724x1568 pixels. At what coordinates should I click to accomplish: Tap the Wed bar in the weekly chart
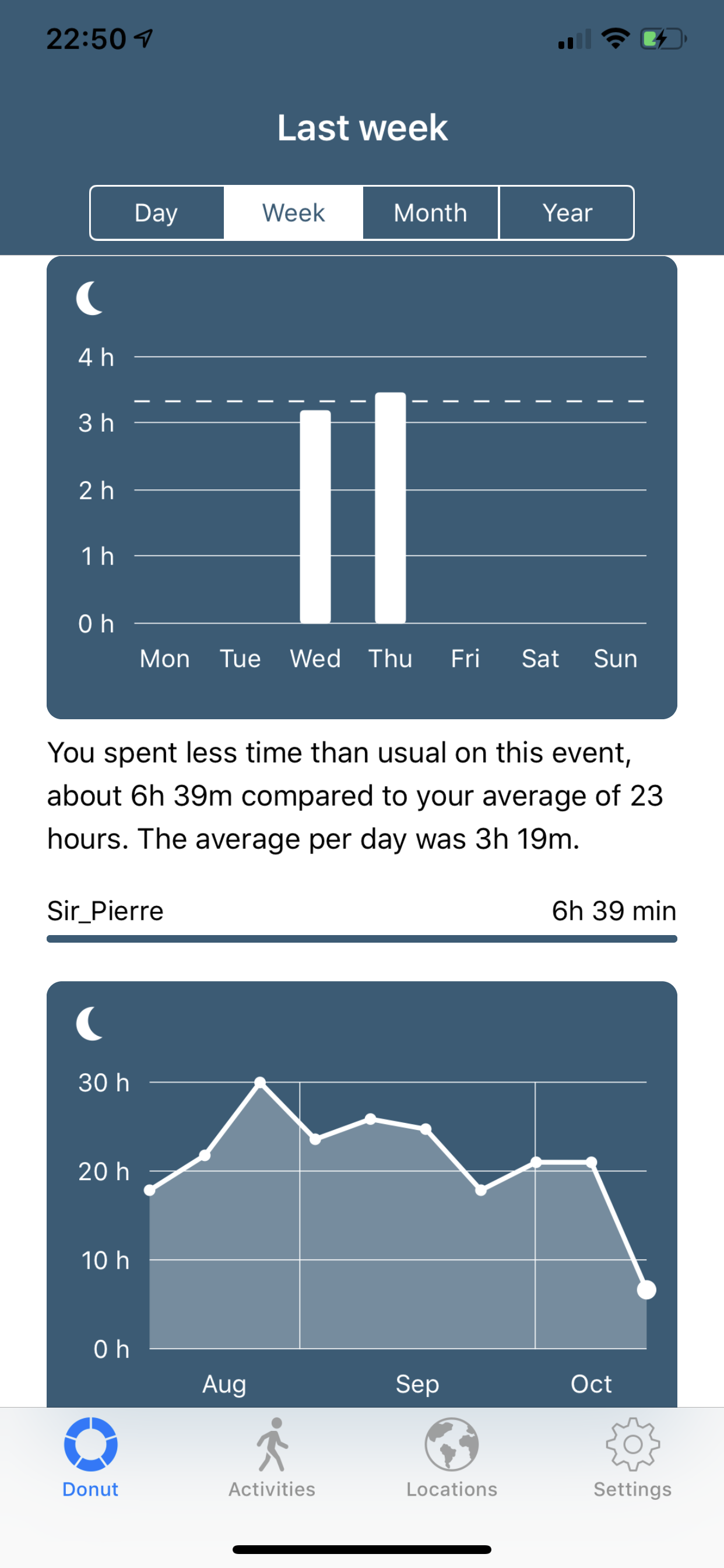coord(315,517)
